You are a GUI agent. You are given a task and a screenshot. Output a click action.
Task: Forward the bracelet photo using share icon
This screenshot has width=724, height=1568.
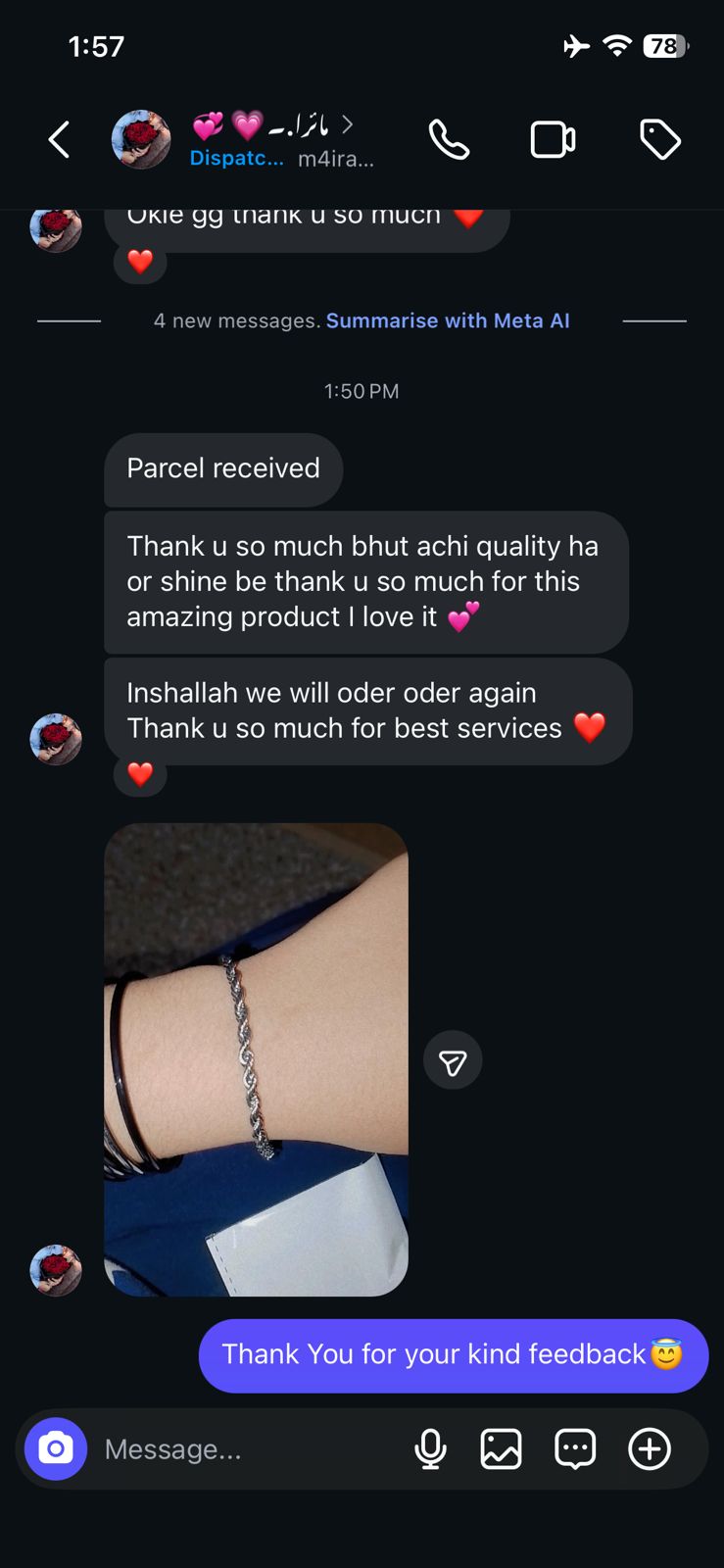point(453,1059)
